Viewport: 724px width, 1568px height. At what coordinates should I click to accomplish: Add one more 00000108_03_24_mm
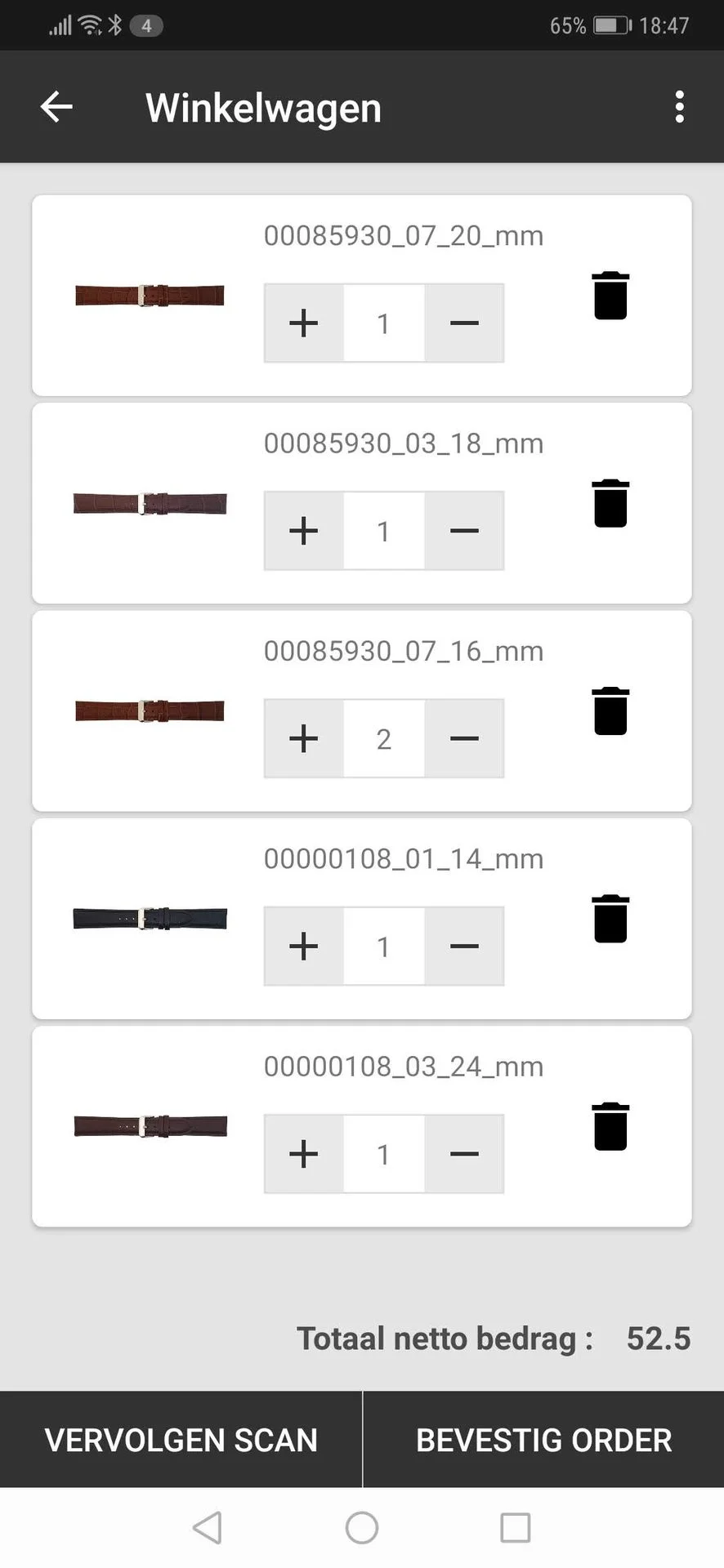click(x=303, y=1154)
